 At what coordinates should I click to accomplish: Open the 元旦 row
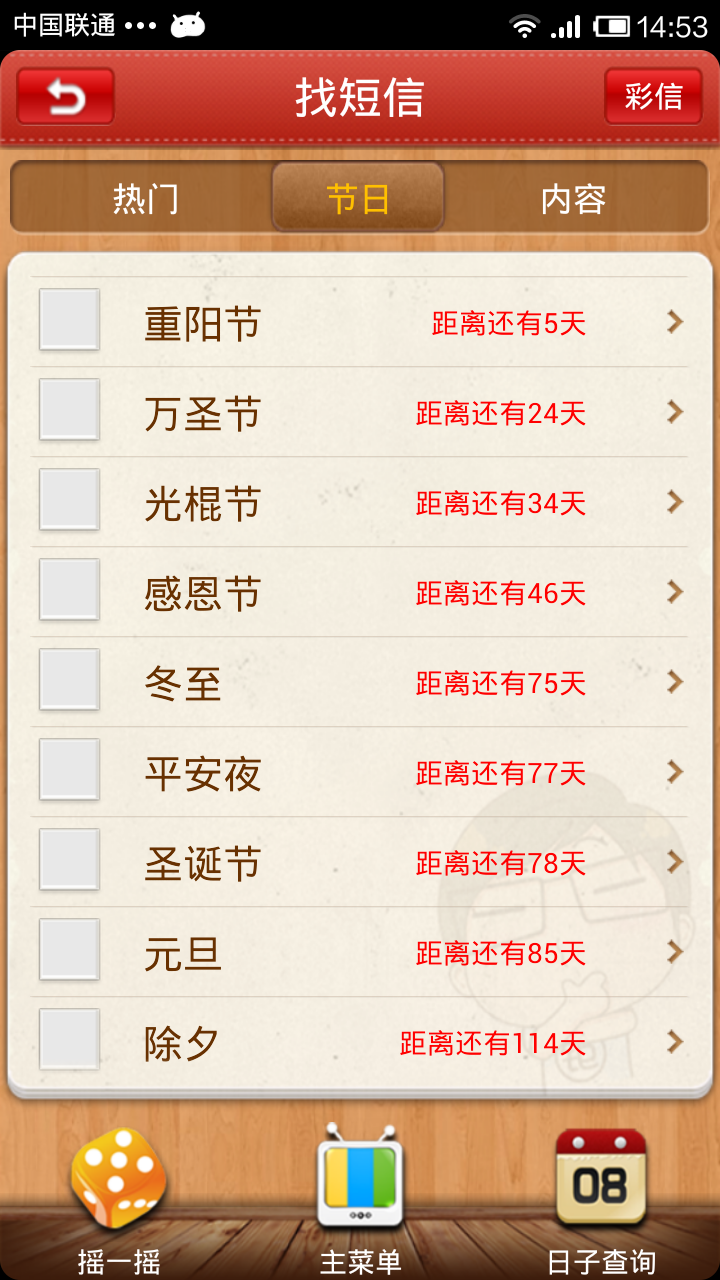359,952
